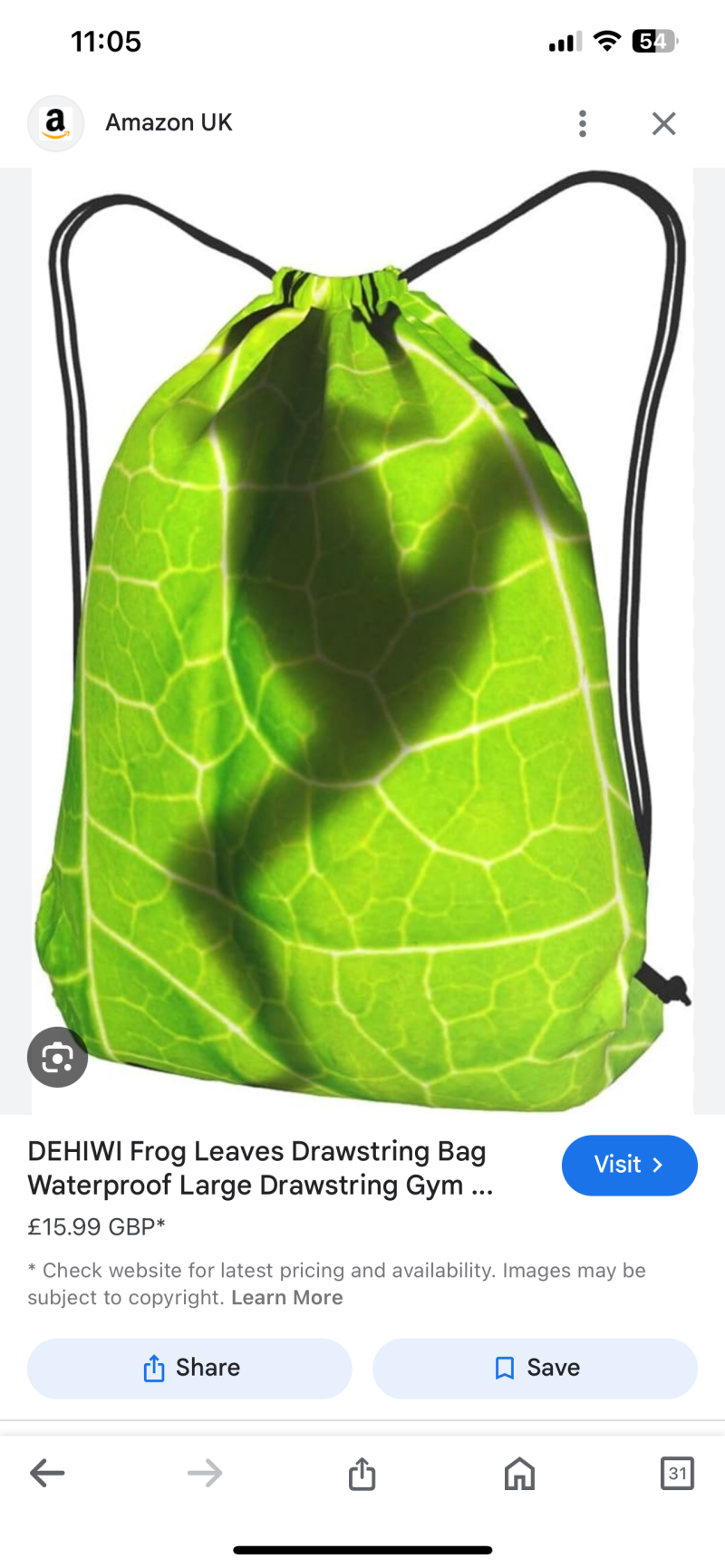Open the tab switcher showing 31 tabs
725x1568 pixels.
pyautogui.click(x=677, y=1473)
